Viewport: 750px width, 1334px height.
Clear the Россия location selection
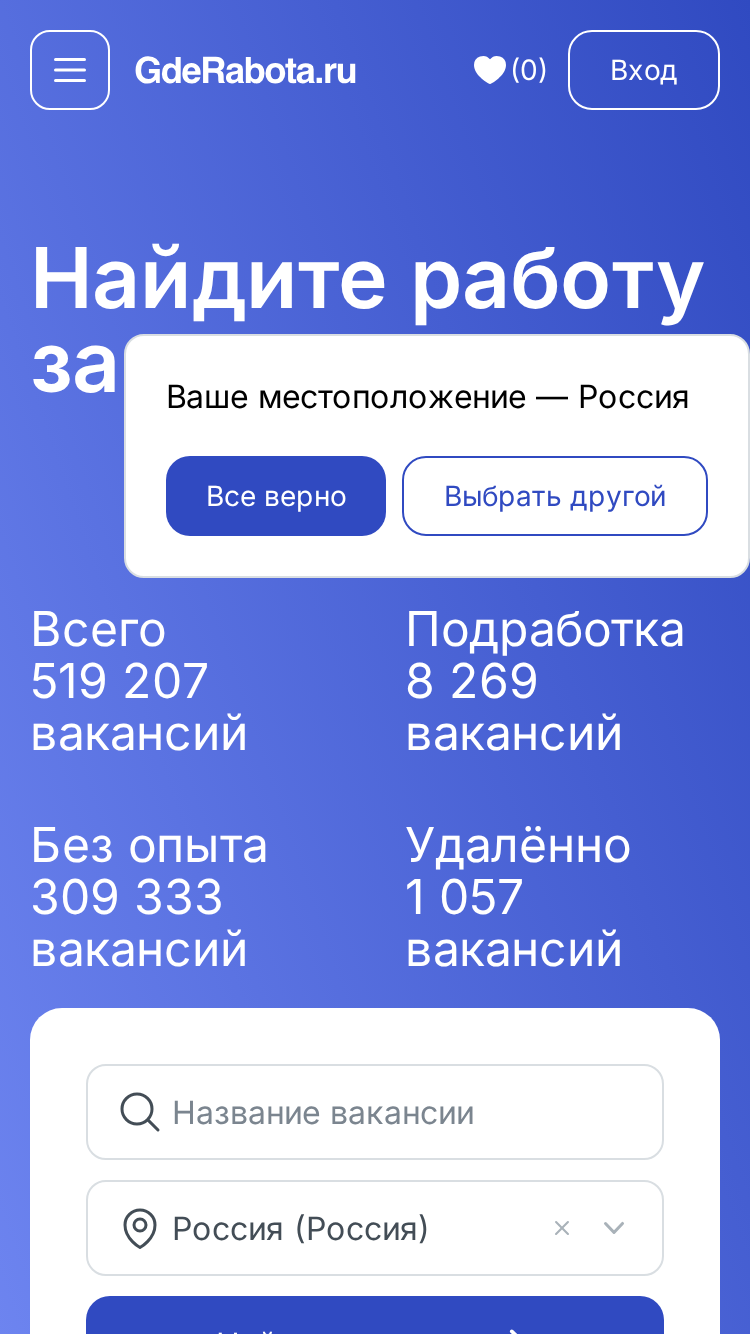(562, 1228)
